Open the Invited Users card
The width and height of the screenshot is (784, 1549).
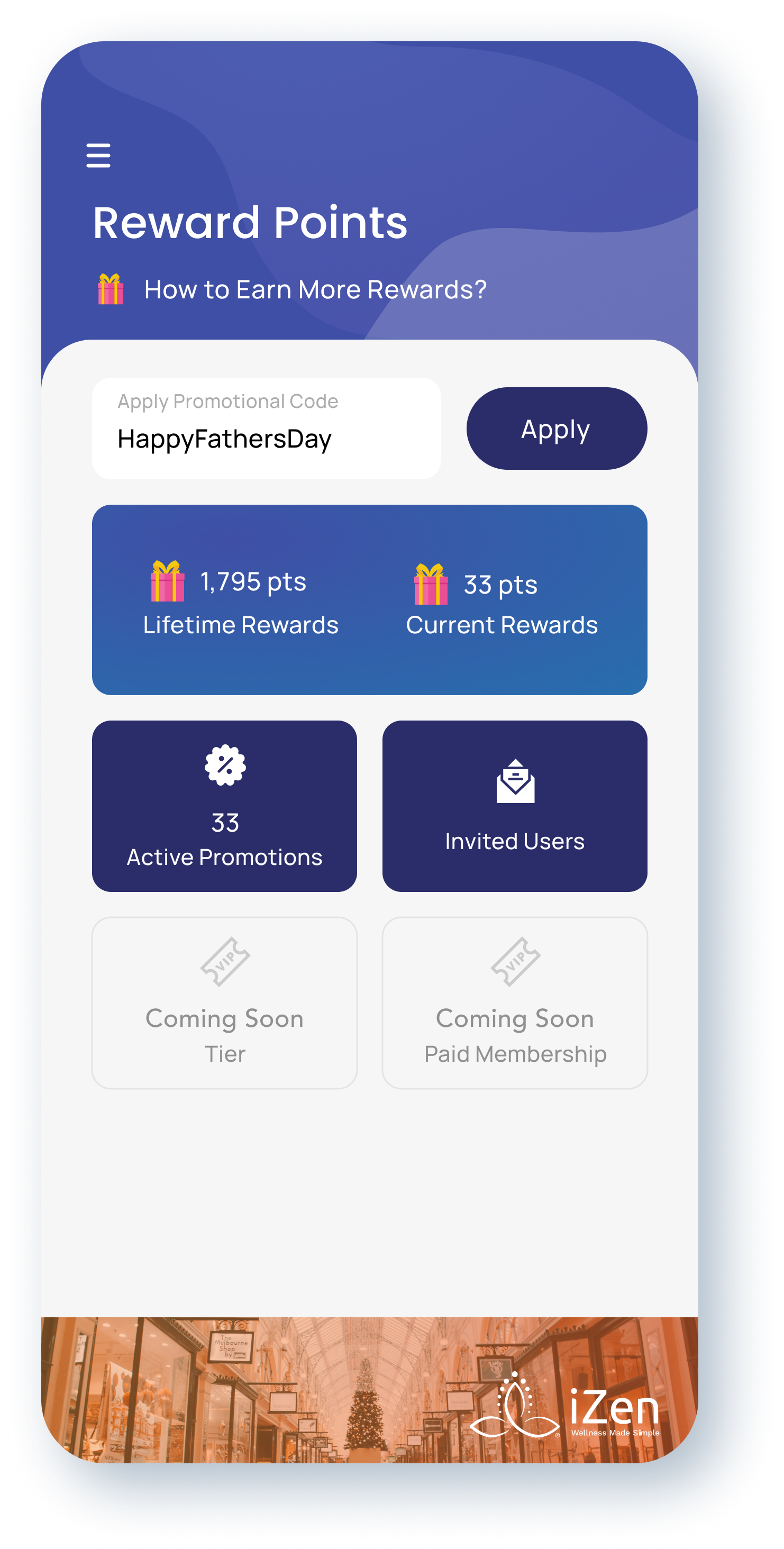click(x=515, y=806)
